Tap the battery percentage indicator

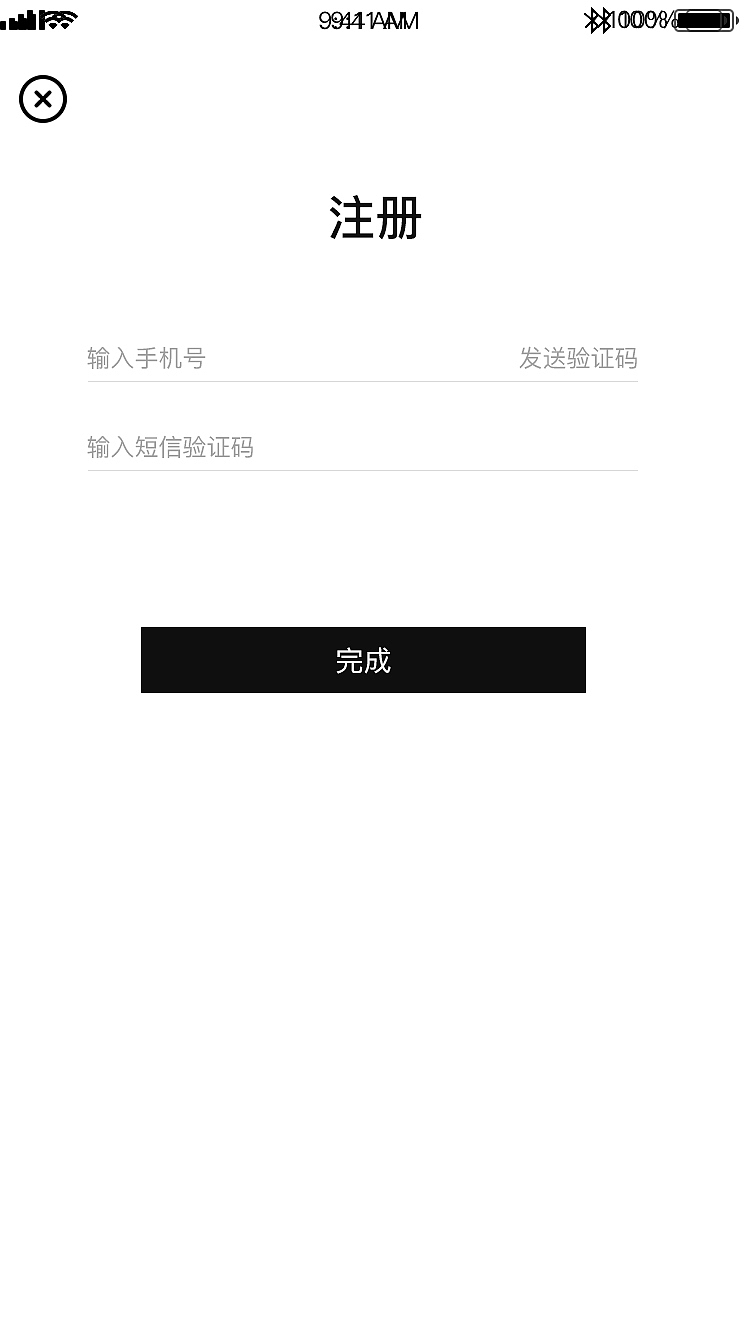pyautogui.click(x=645, y=19)
